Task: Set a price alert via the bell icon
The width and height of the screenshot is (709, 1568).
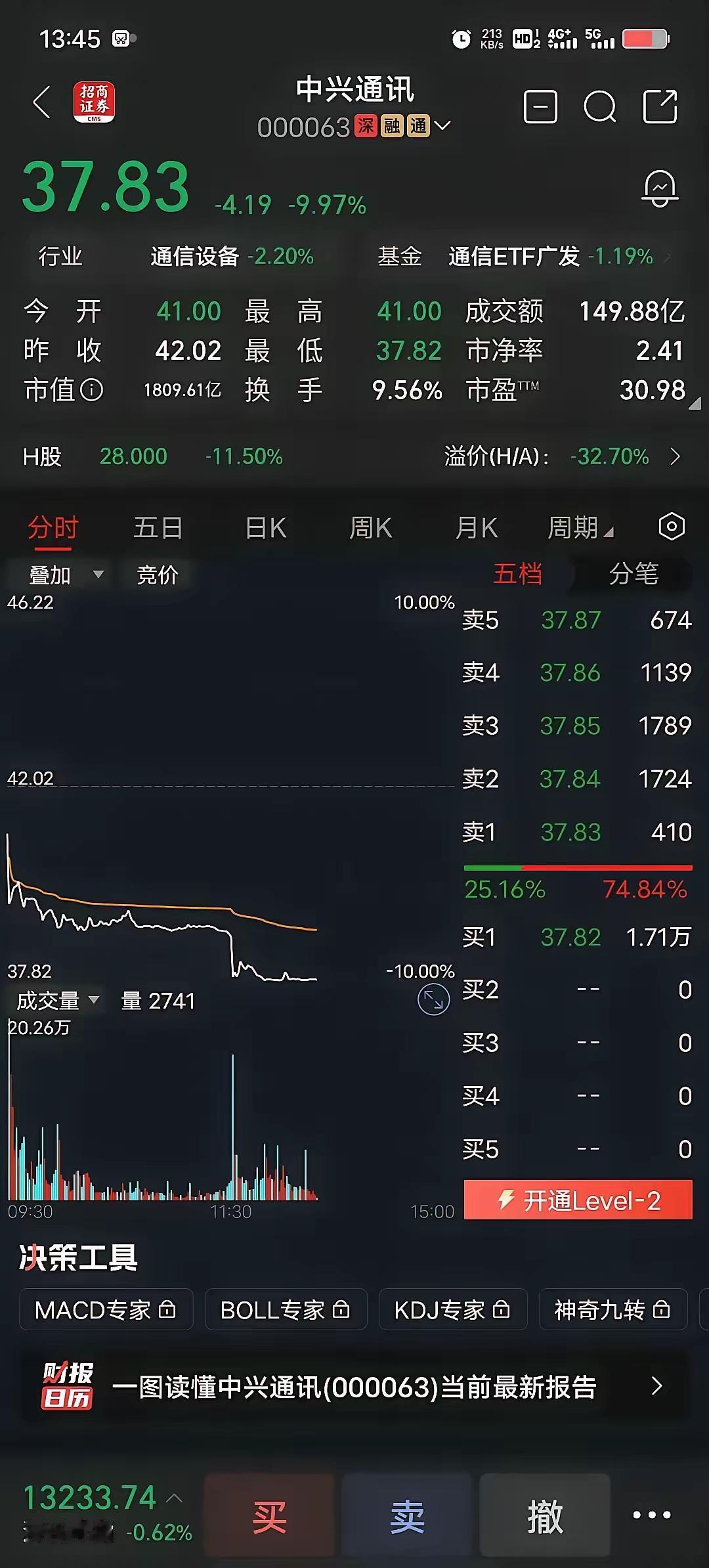Action: tap(658, 189)
